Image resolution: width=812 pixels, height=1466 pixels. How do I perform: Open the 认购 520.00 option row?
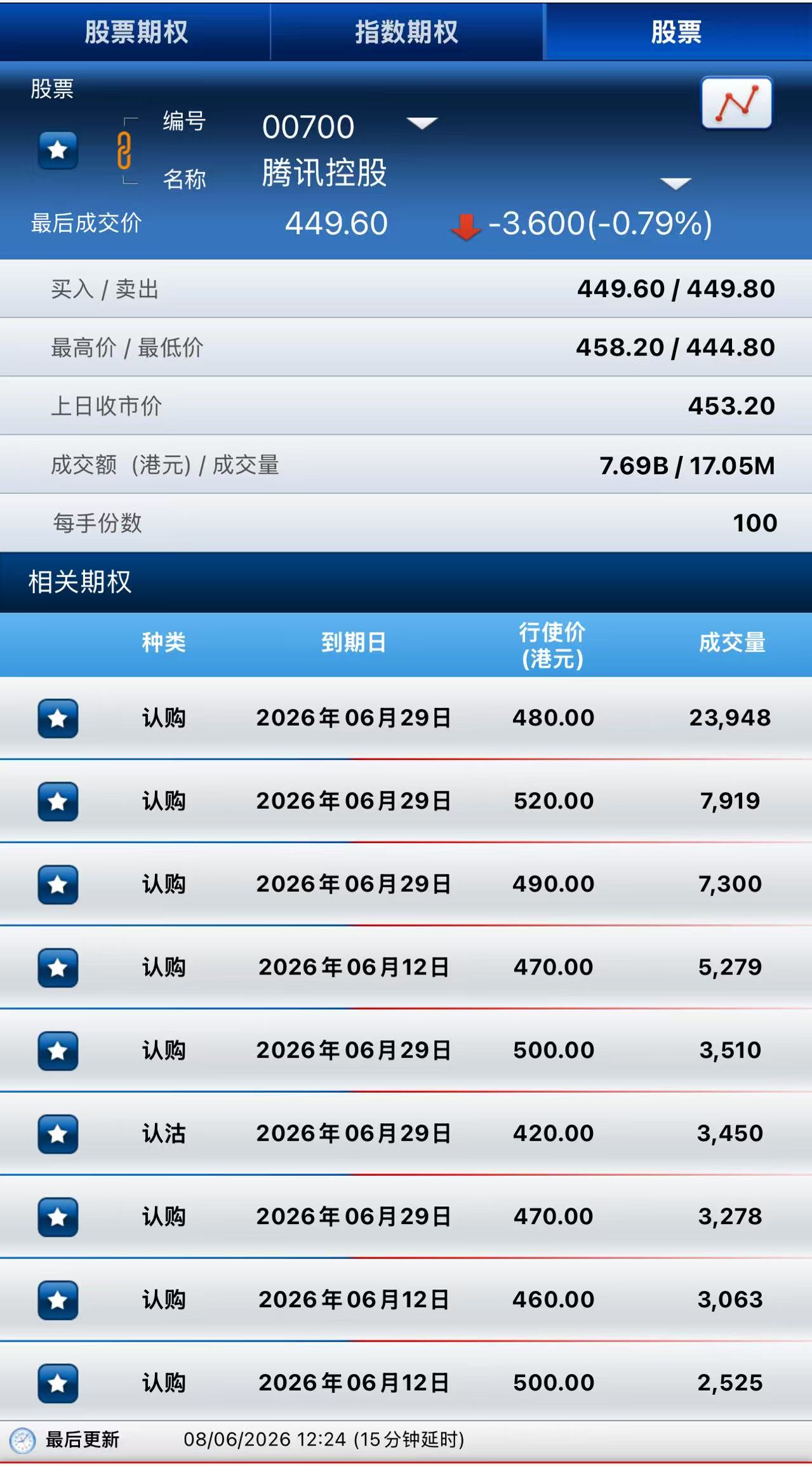[406, 801]
